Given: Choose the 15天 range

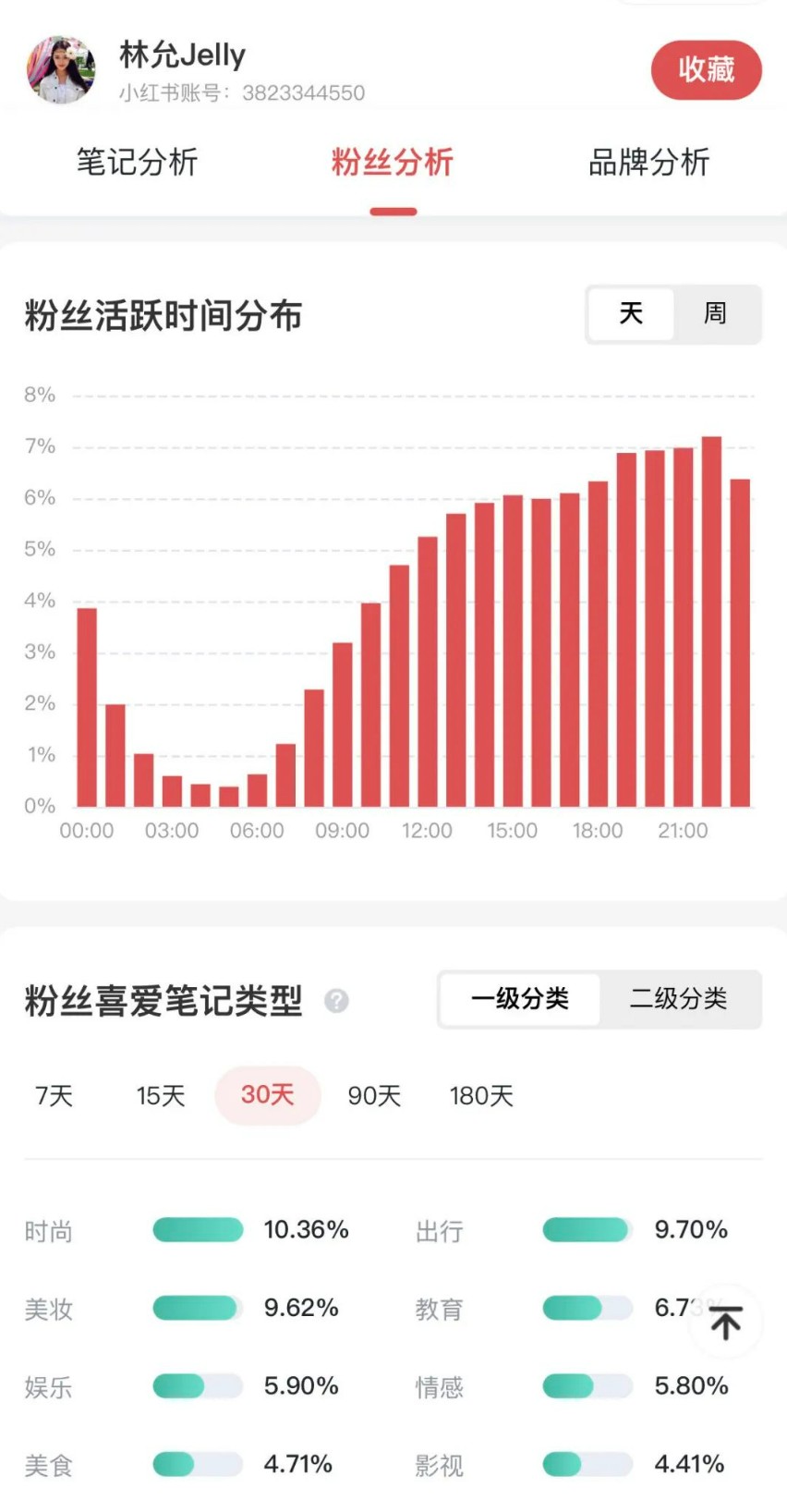Looking at the screenshot, I should [161, 1095].
